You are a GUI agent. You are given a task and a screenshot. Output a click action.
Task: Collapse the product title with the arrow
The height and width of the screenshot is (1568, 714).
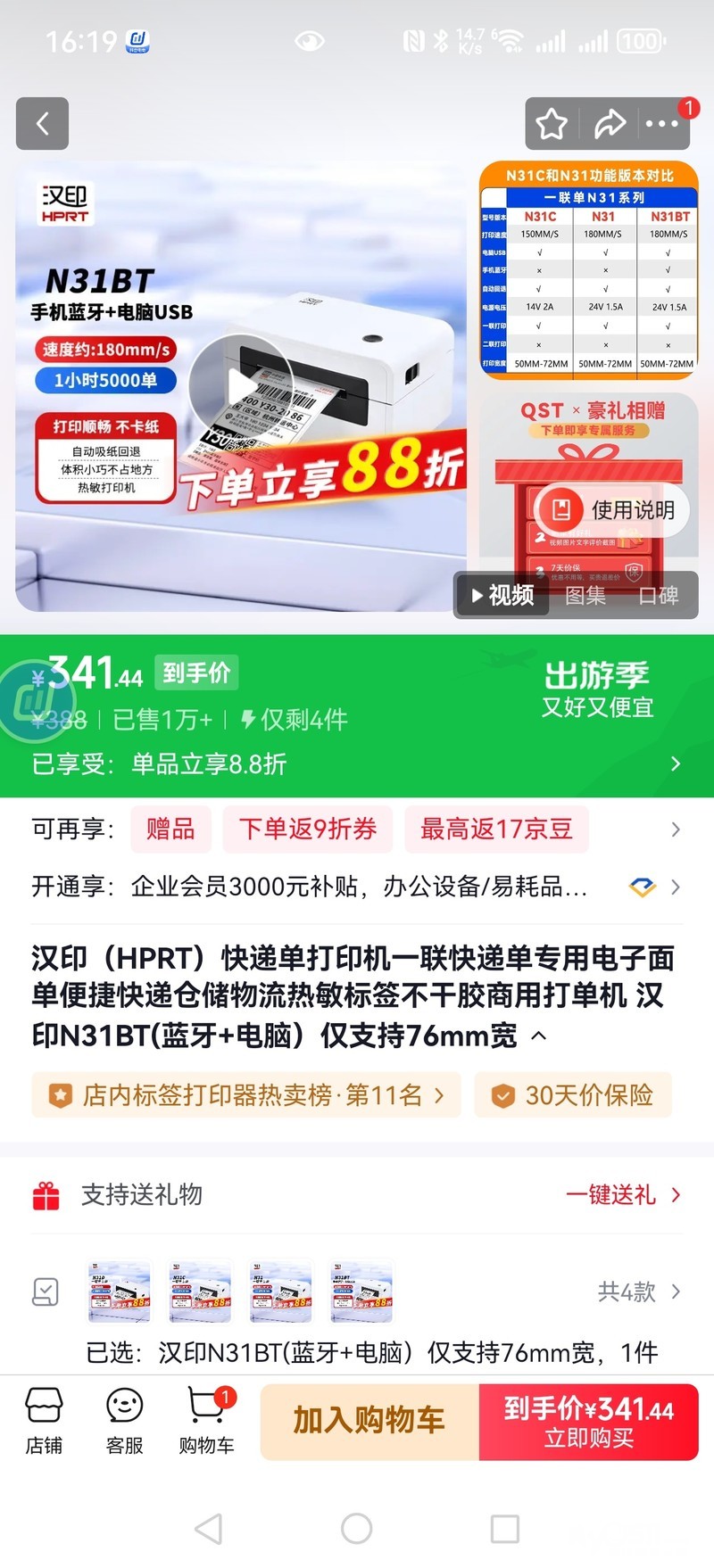coord(539,1036)
